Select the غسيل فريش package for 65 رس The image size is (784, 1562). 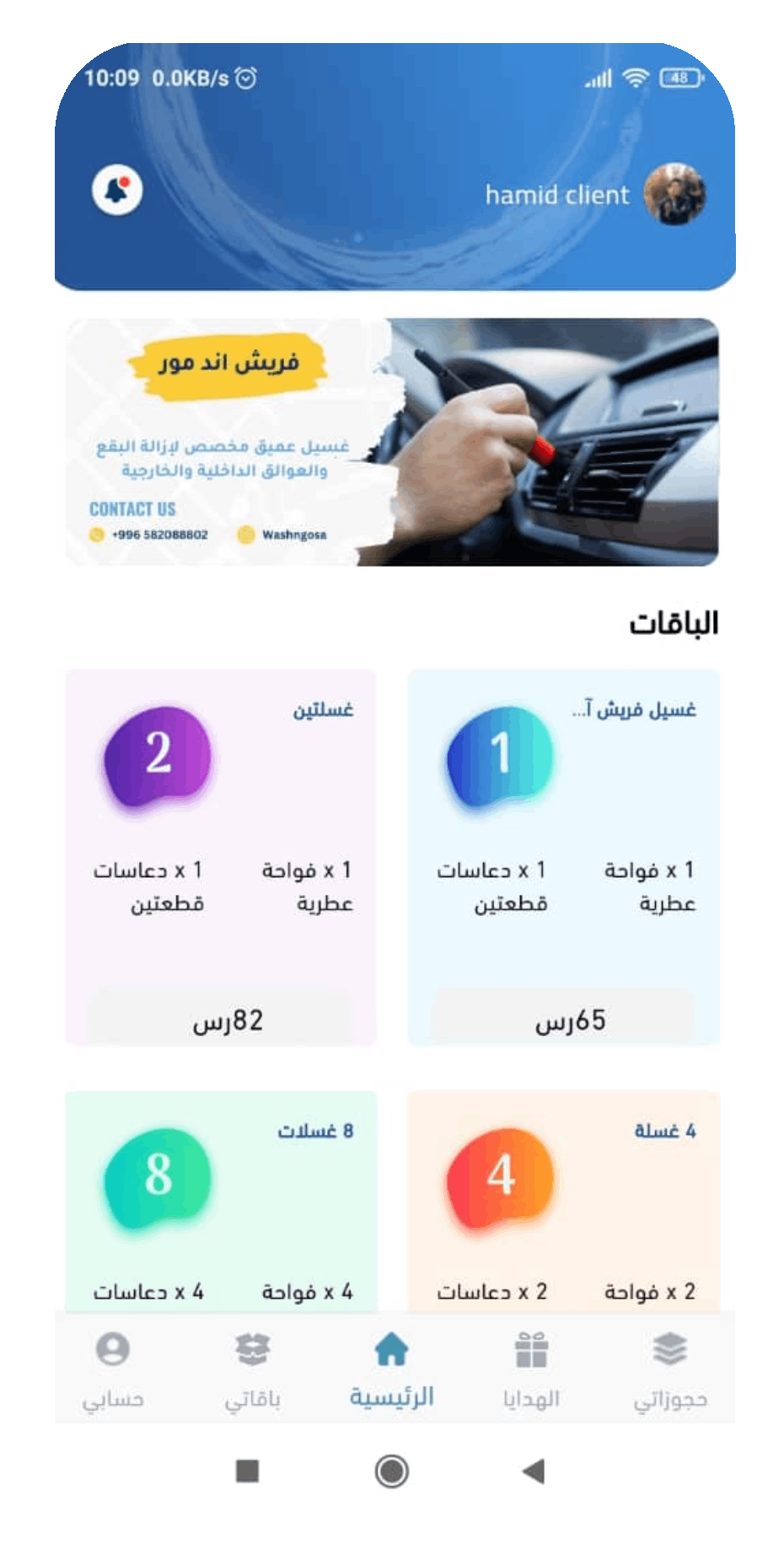(563, 857)
